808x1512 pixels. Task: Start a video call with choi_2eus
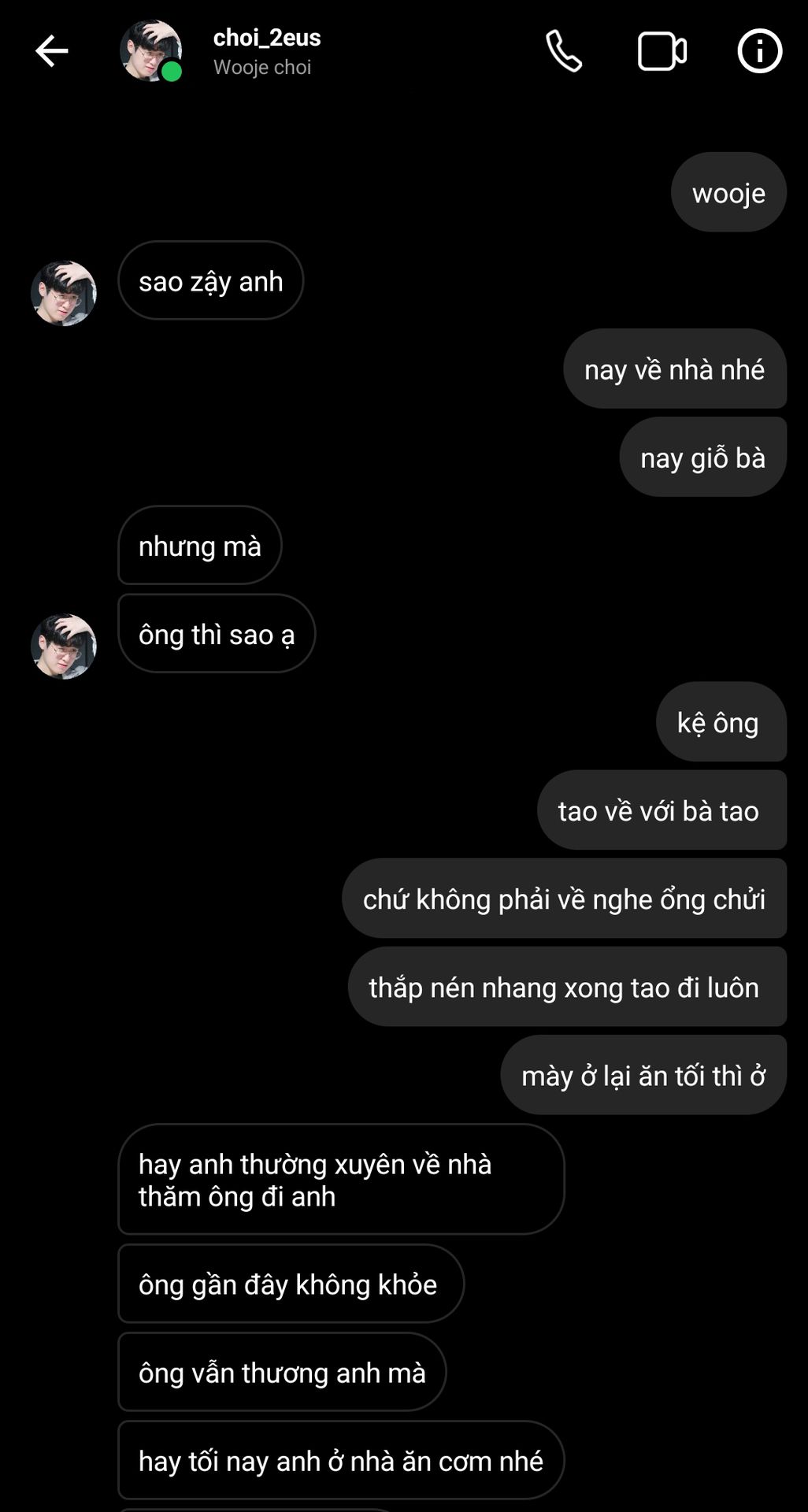pyautogui.click(x=662, y=51)
